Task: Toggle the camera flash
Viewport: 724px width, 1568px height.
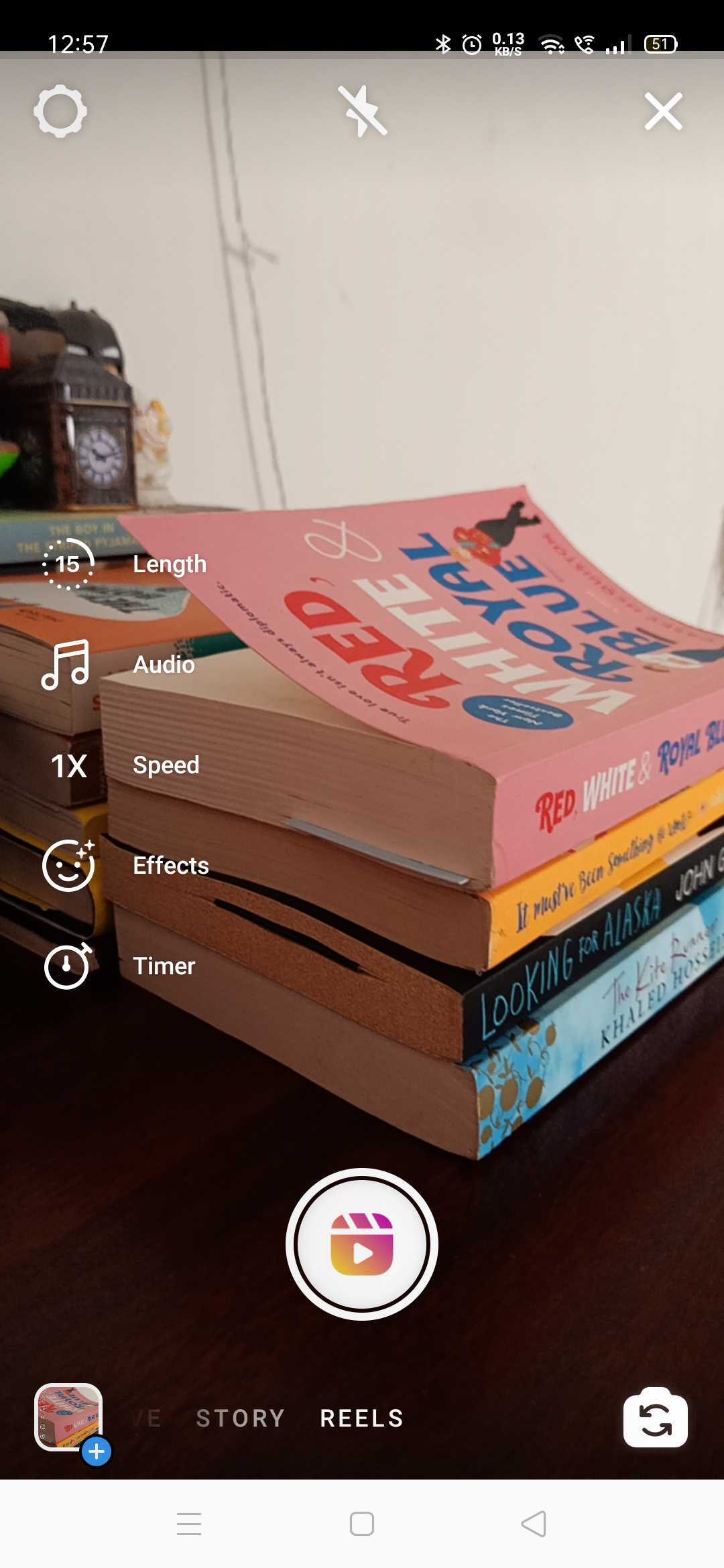Action: coord(362,111)
